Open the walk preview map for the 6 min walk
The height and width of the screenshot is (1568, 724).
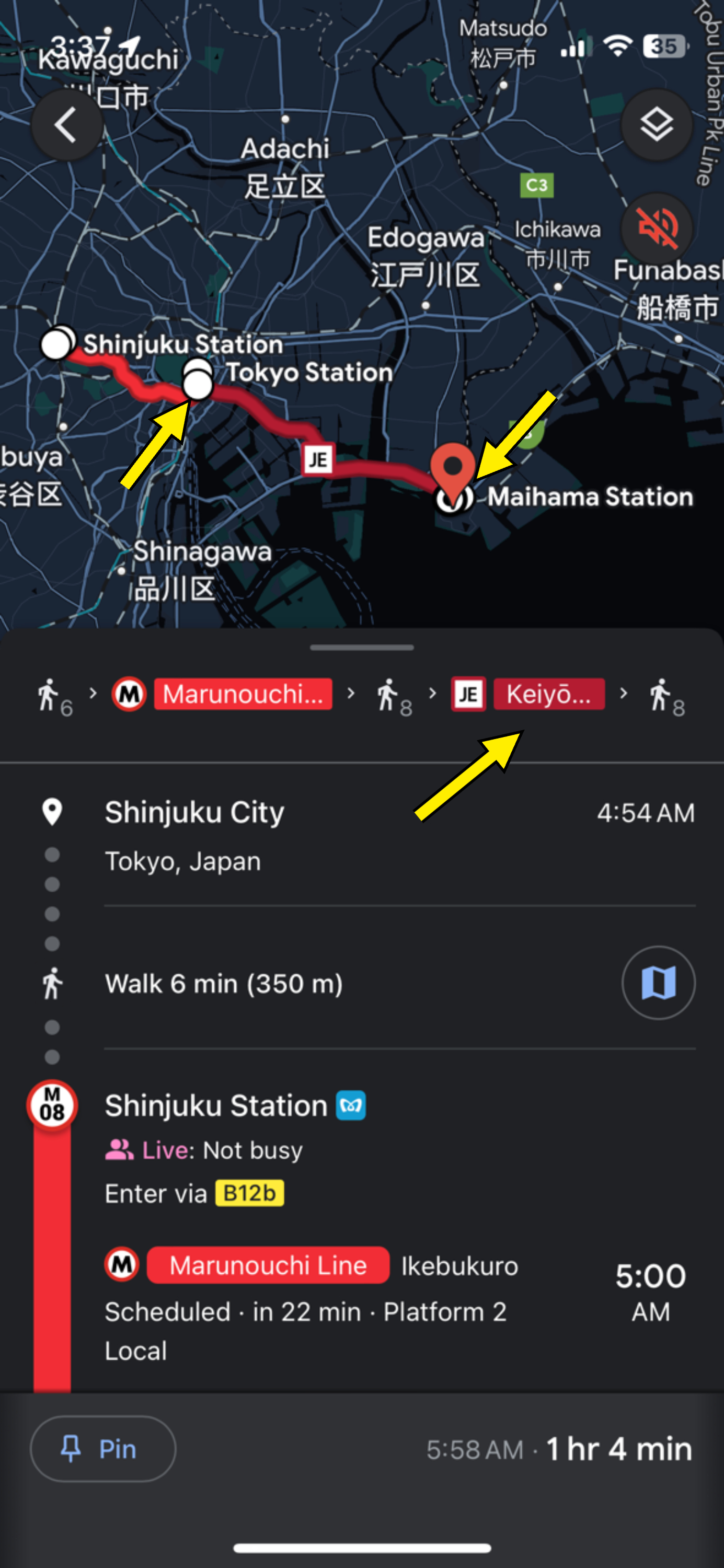[x=658, y=984]
